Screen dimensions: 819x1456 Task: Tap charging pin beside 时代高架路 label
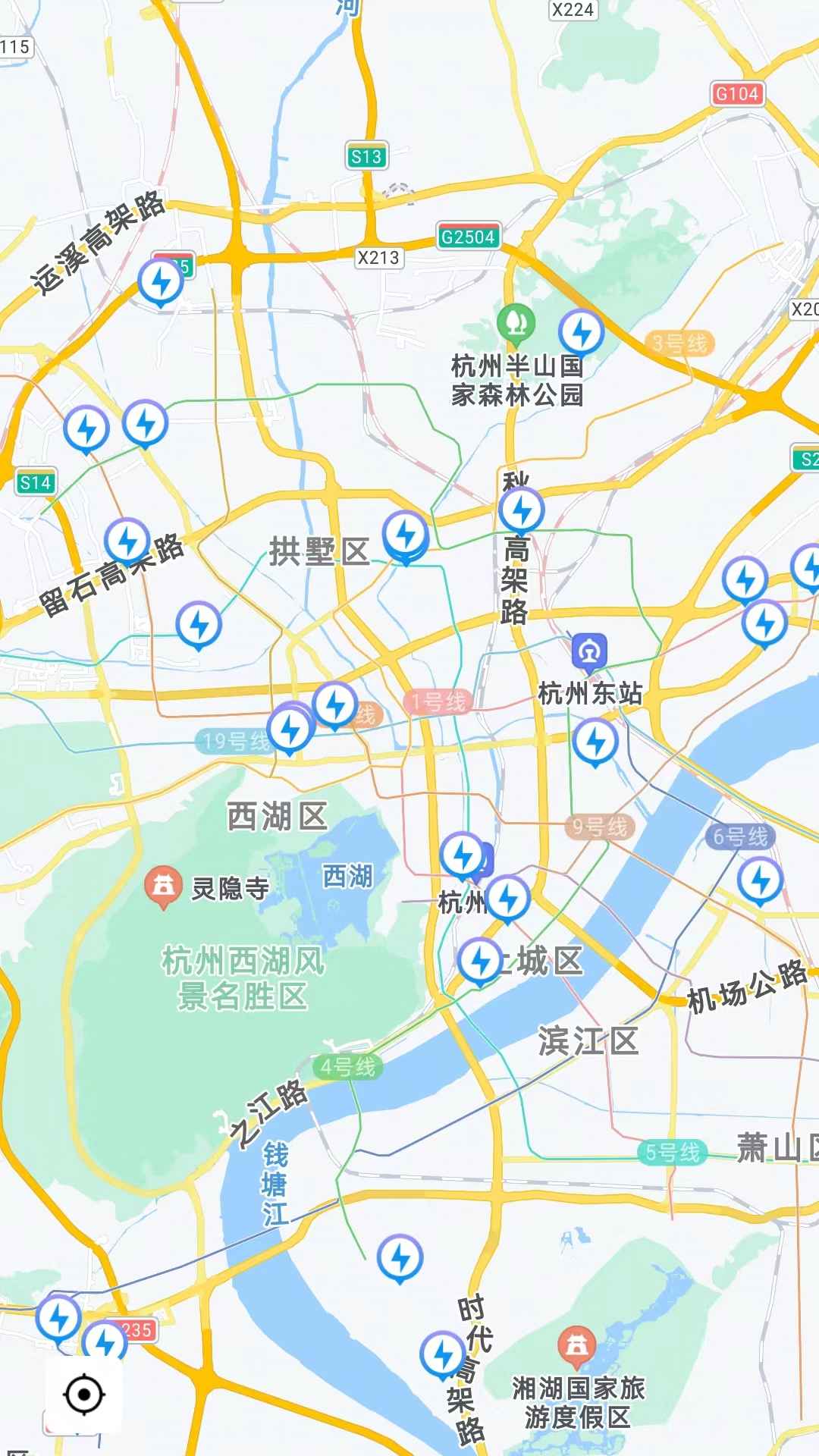click(443, 1354)
